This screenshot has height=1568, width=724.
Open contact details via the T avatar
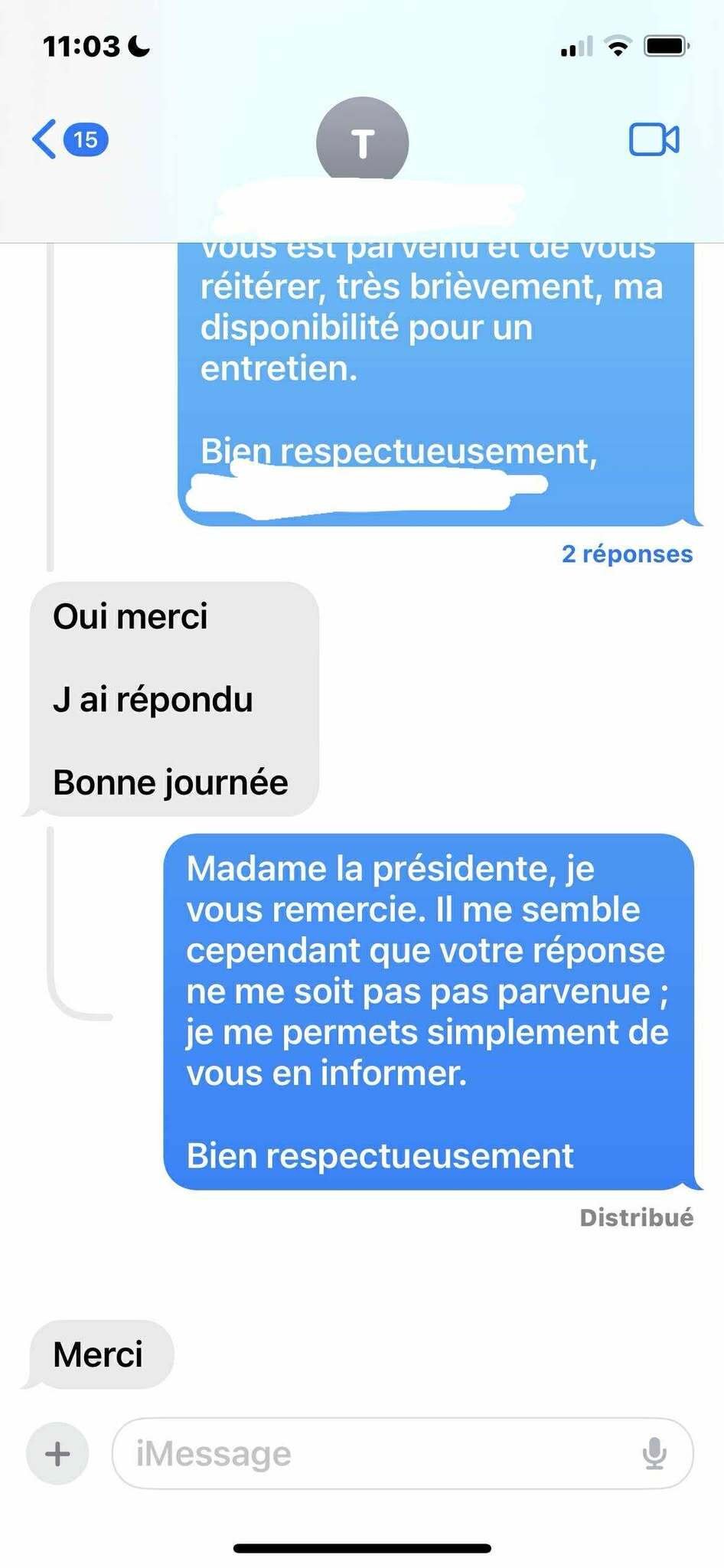(362, 141)
